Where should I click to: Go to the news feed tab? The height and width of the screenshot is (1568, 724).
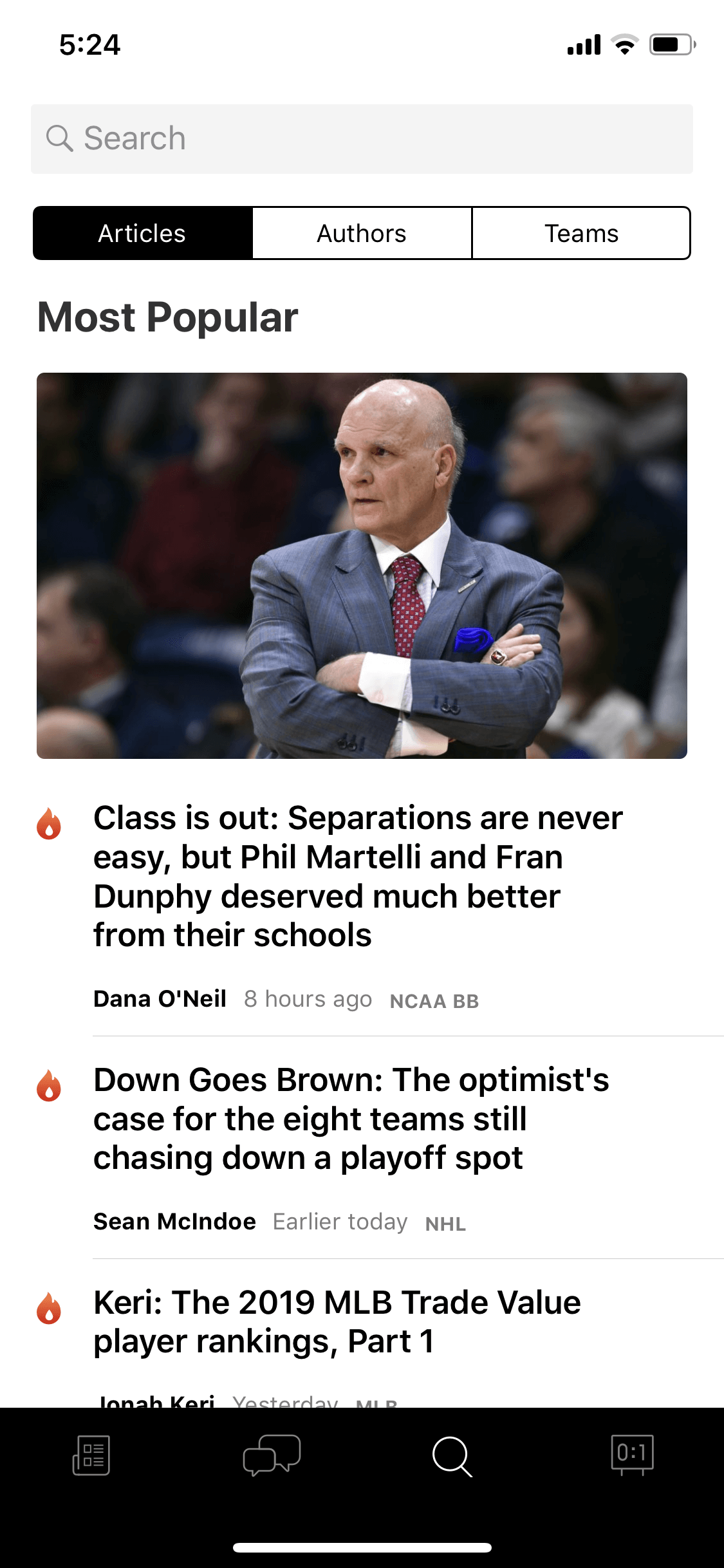[91, 1455]
